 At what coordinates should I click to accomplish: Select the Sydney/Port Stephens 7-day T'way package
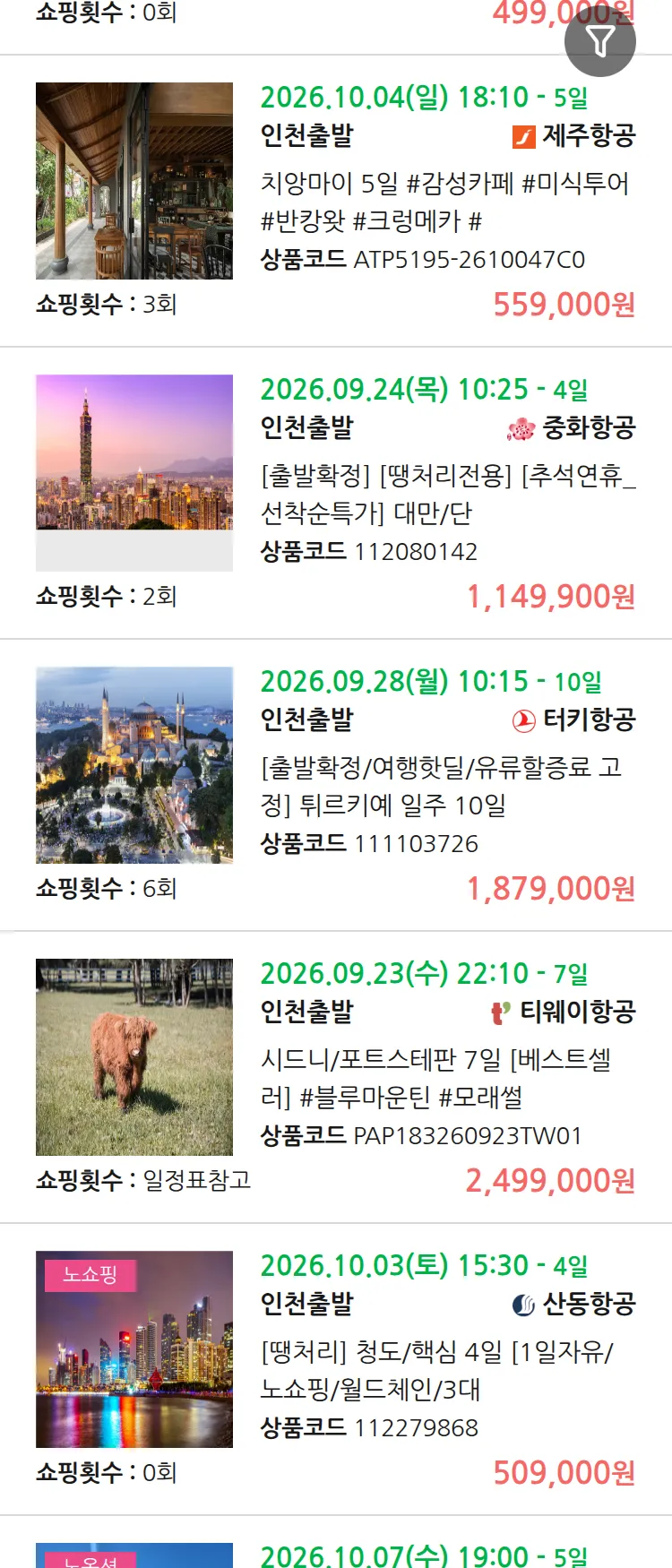tap(336, 1078)
